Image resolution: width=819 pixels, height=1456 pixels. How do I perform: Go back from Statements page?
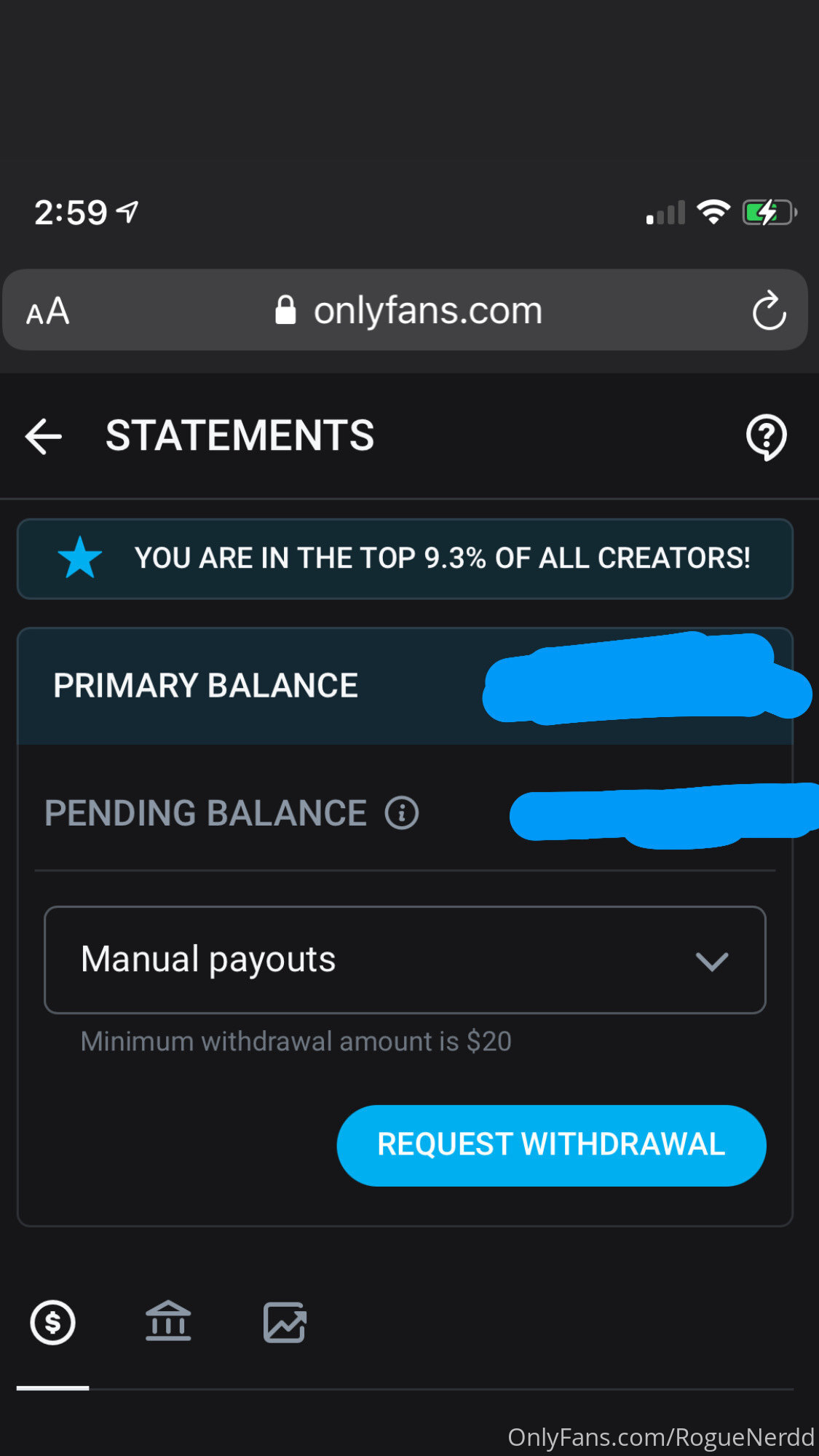(43, 437)
